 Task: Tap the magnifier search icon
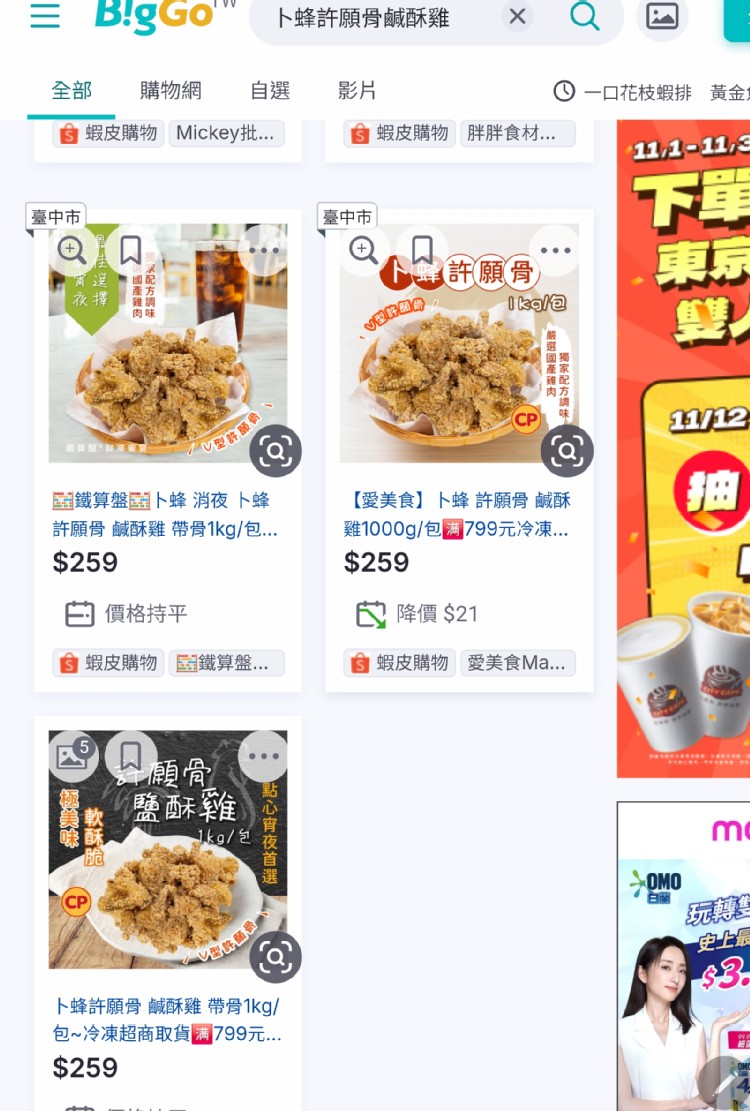point(585,16)
